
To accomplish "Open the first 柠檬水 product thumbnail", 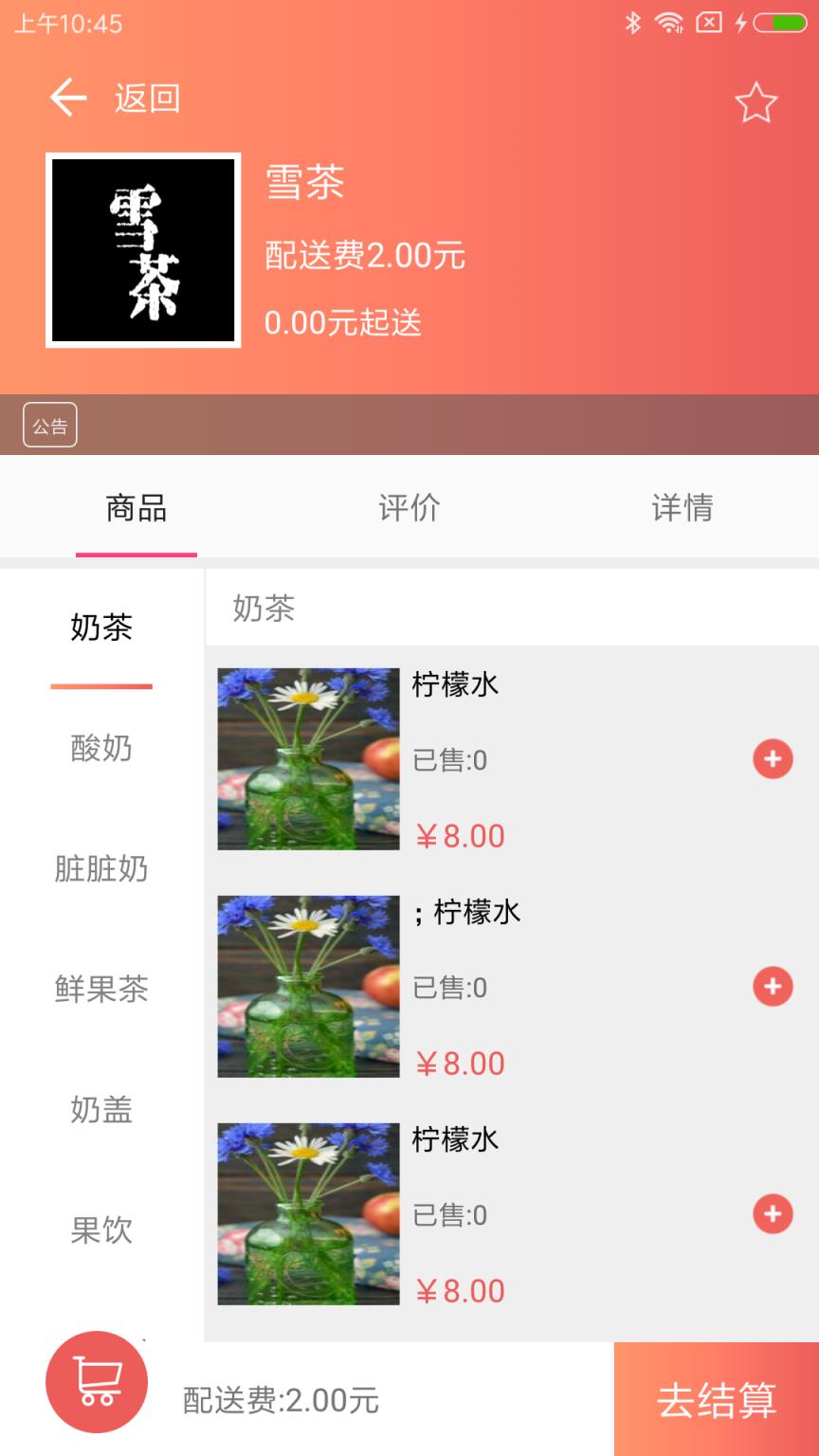I will tap(307, 756).
